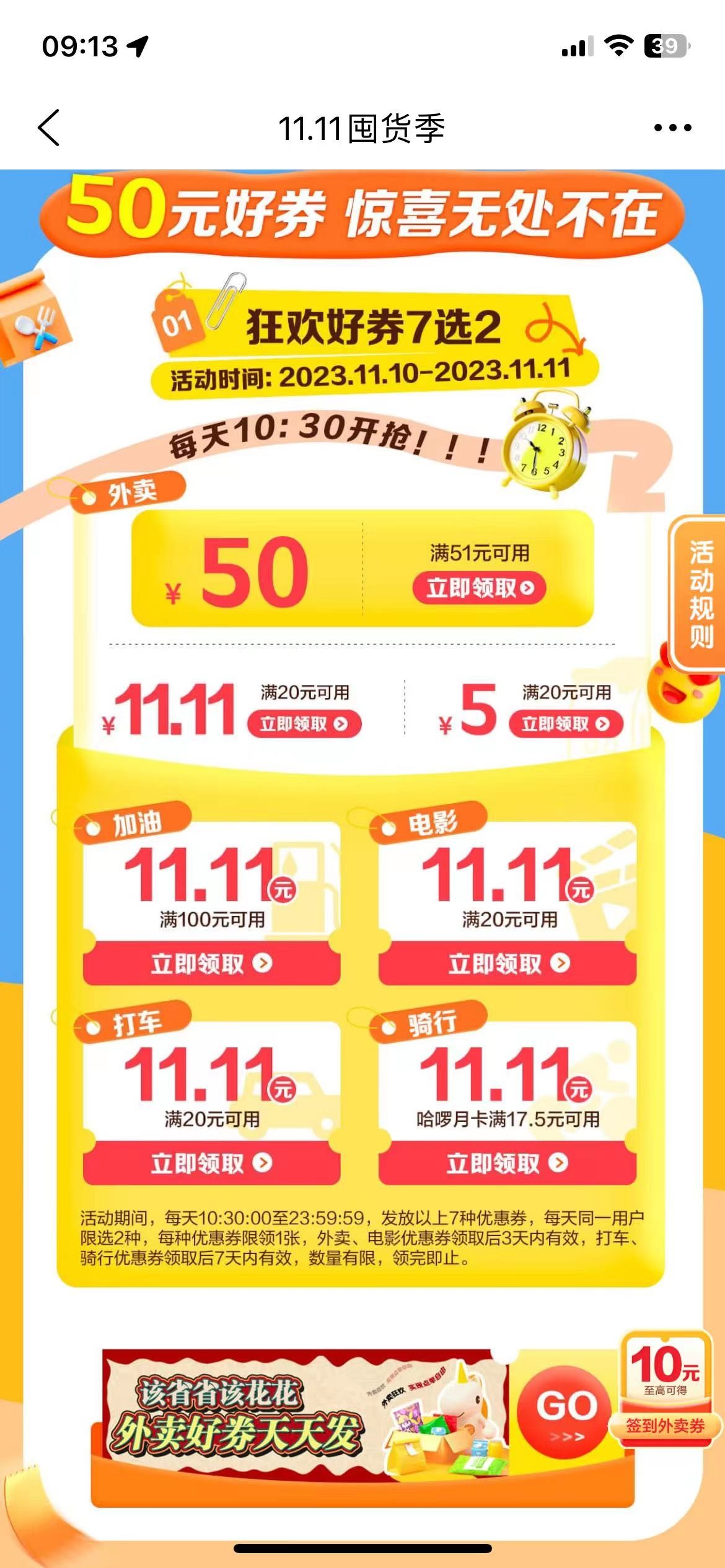Go back from the 11.11囤货季 page
The width and height of the screenshot is (725, 1568).
49,128
